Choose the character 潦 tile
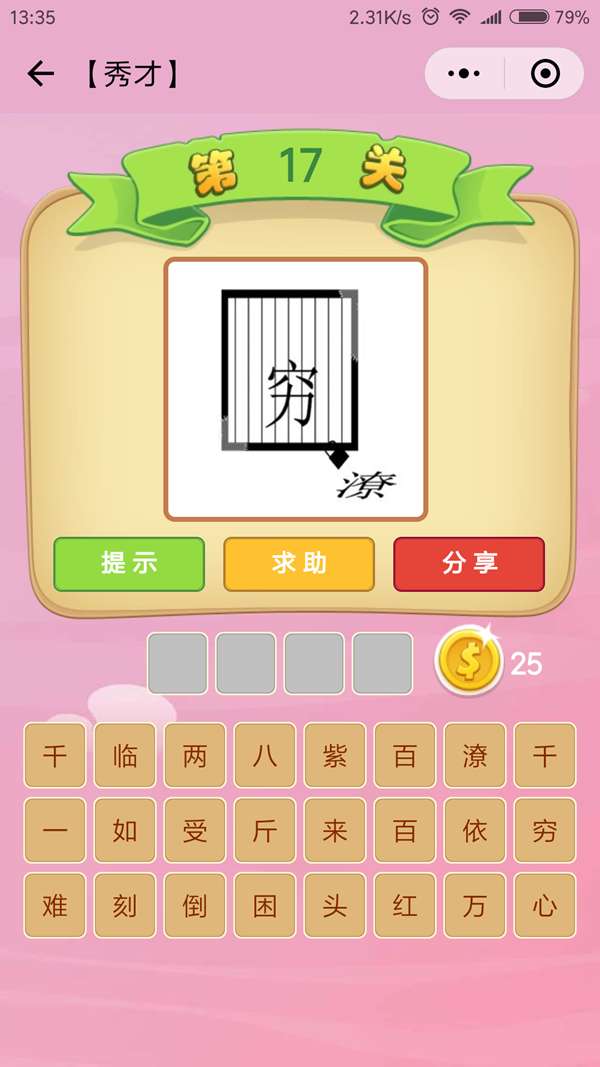 (x=475, y=755)
